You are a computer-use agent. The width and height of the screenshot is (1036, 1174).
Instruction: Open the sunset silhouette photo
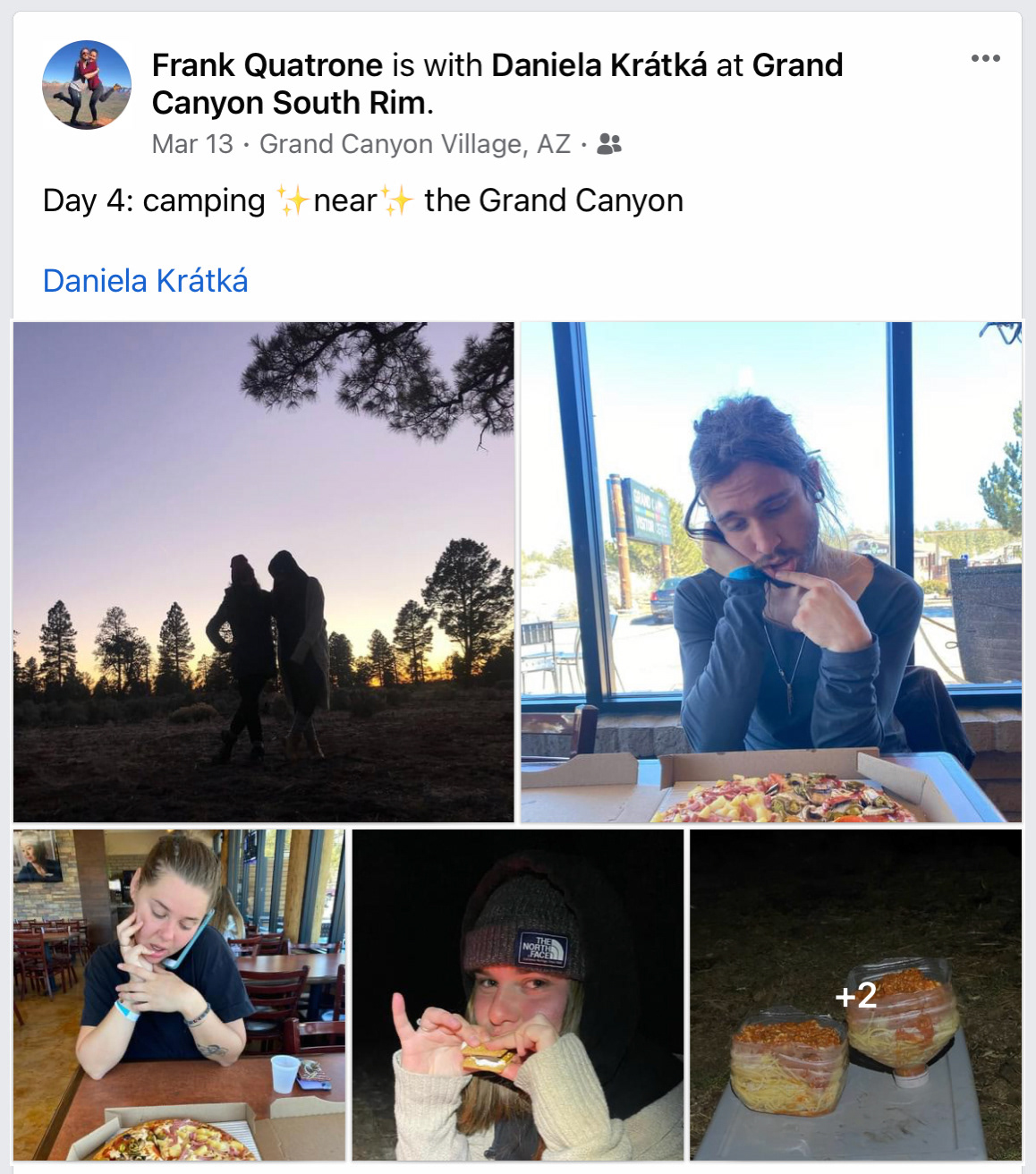tap(264, 572)
